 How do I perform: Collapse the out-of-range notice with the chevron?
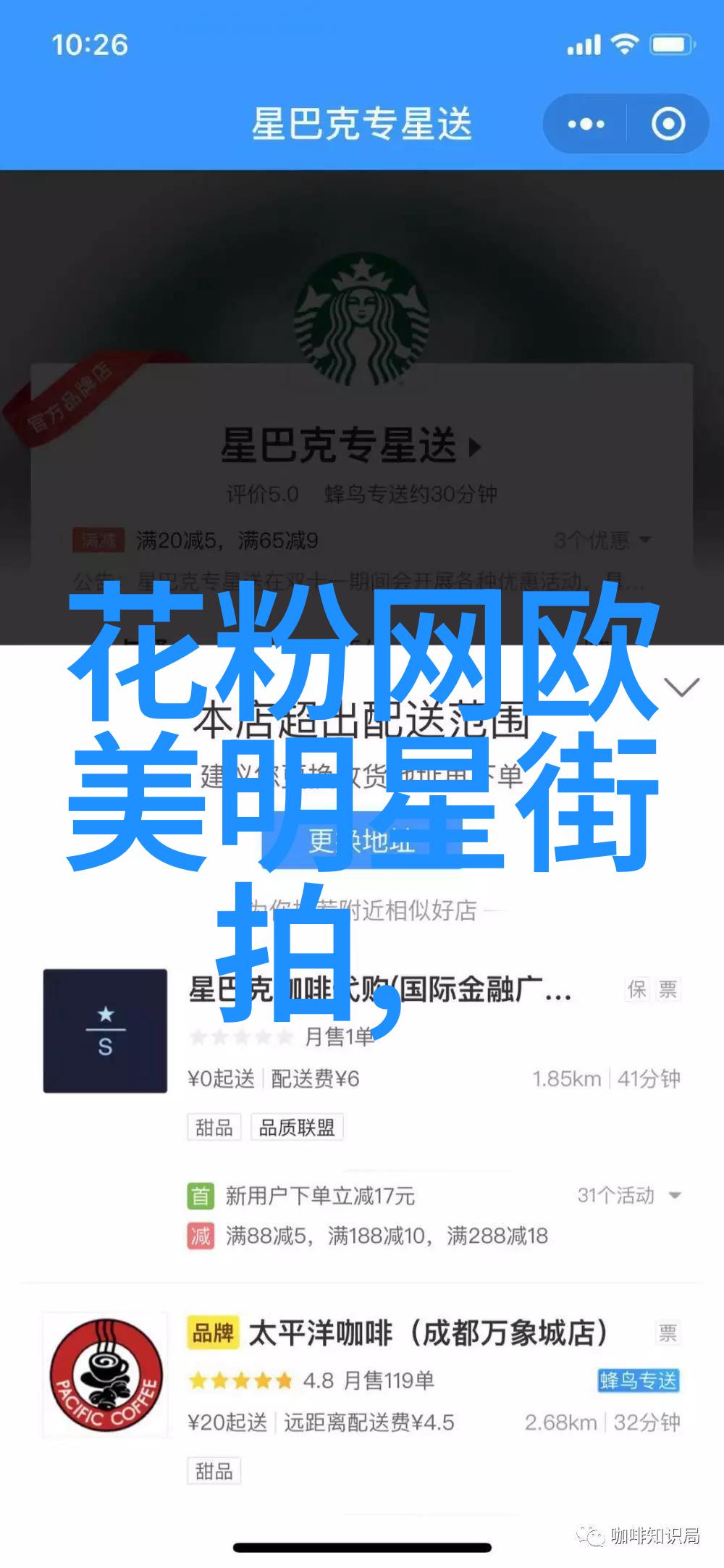(681, 687)
